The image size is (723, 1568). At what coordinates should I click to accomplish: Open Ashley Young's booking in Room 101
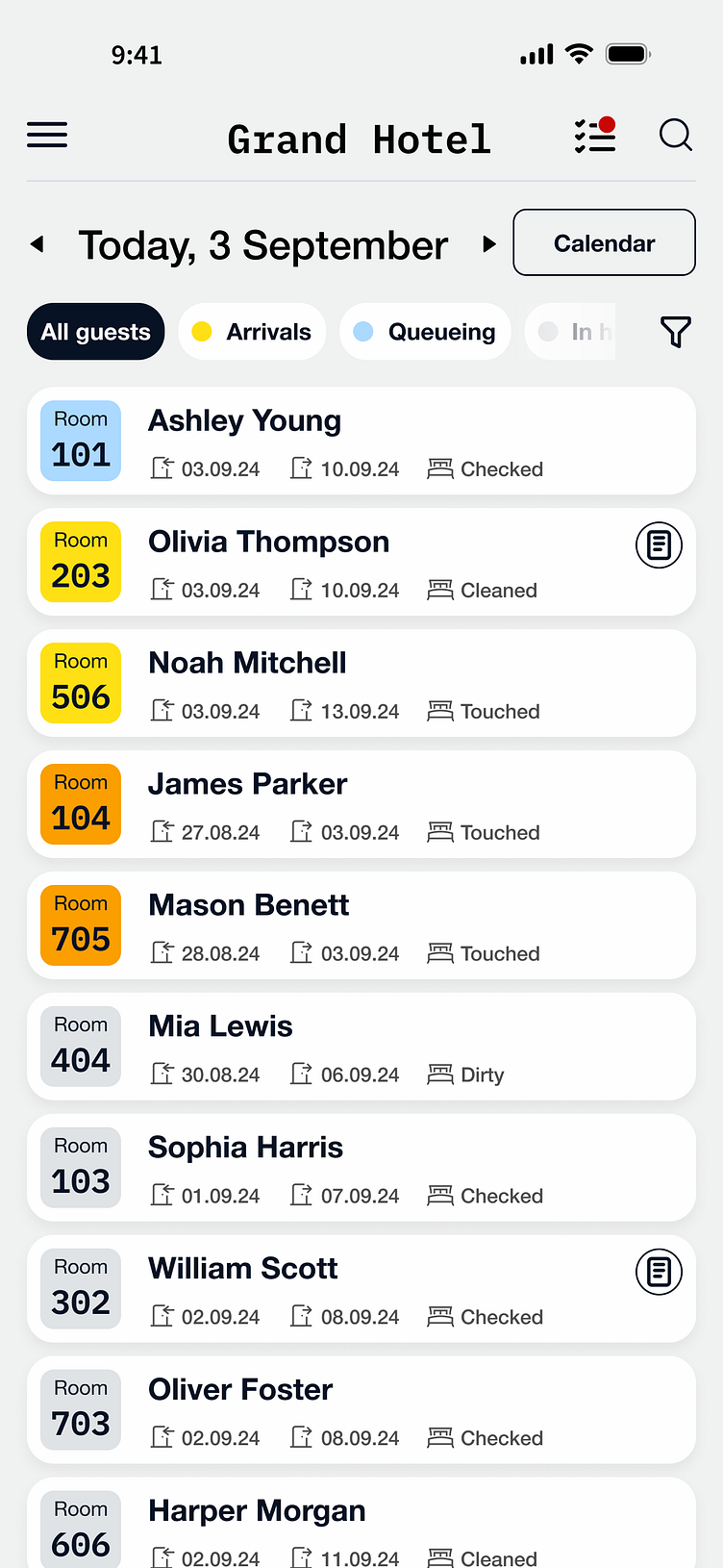pos(361,442)
